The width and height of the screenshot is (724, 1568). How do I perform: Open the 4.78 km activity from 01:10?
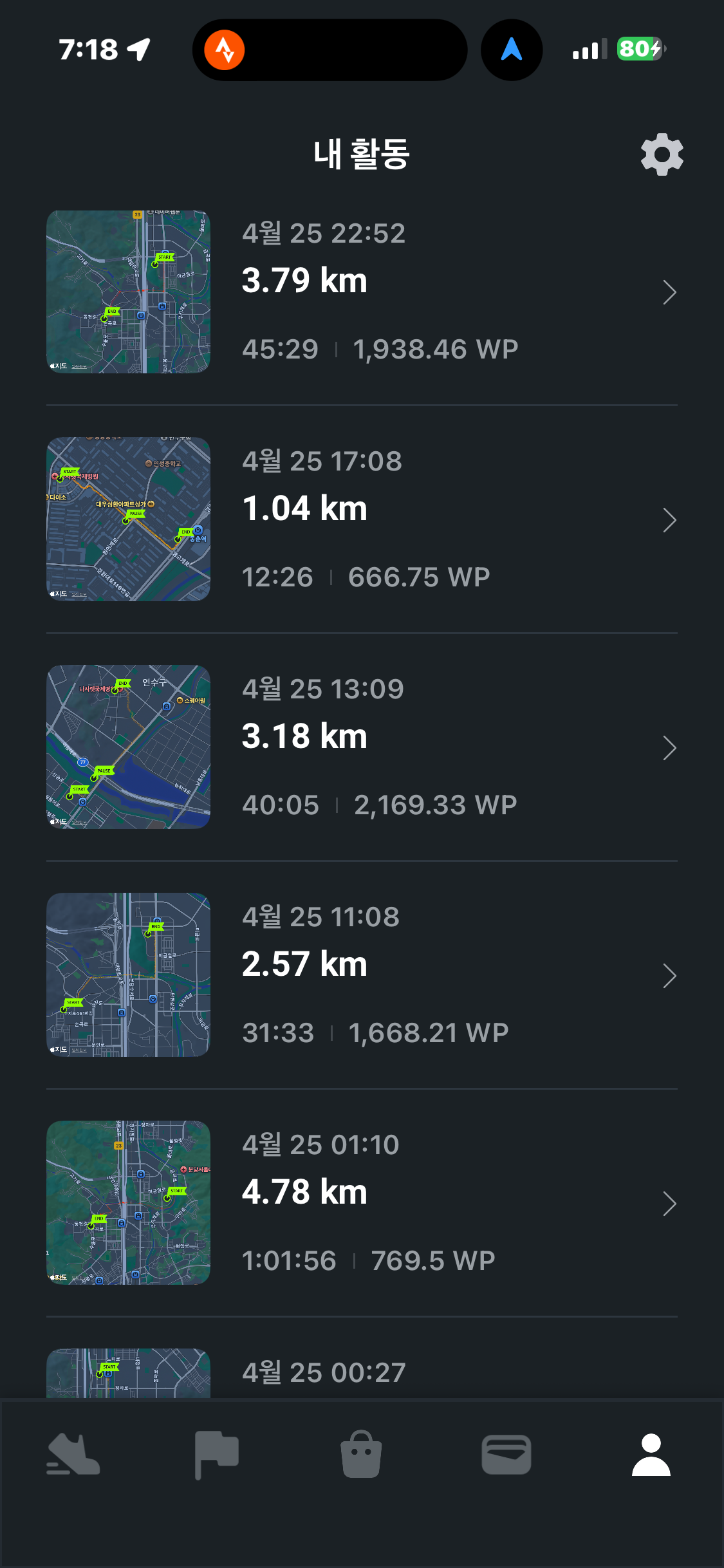[x=360, y=1203]
